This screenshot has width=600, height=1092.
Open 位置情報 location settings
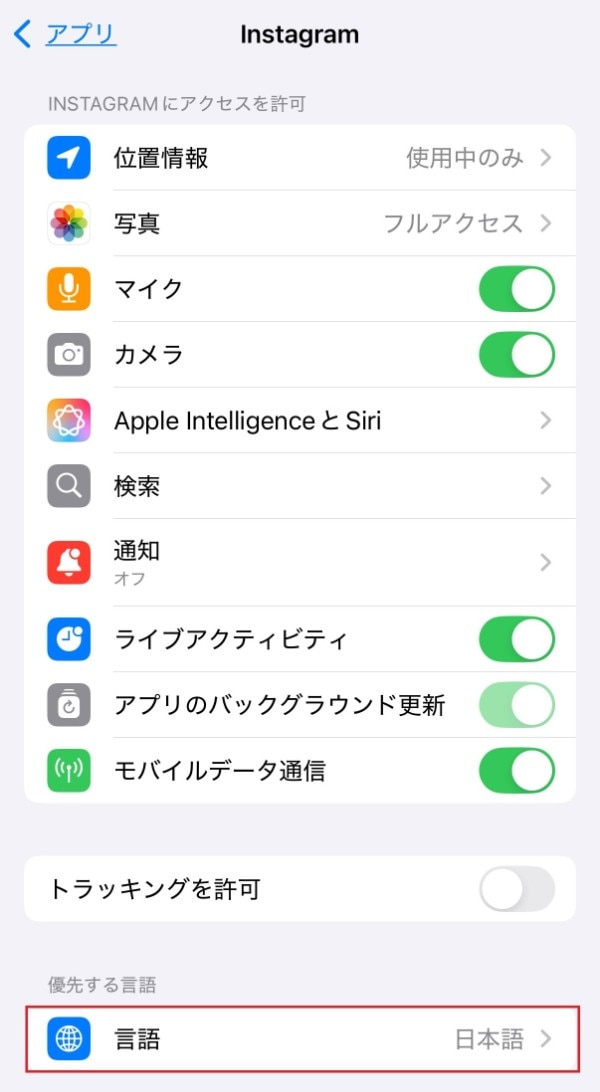click(300, 158)
